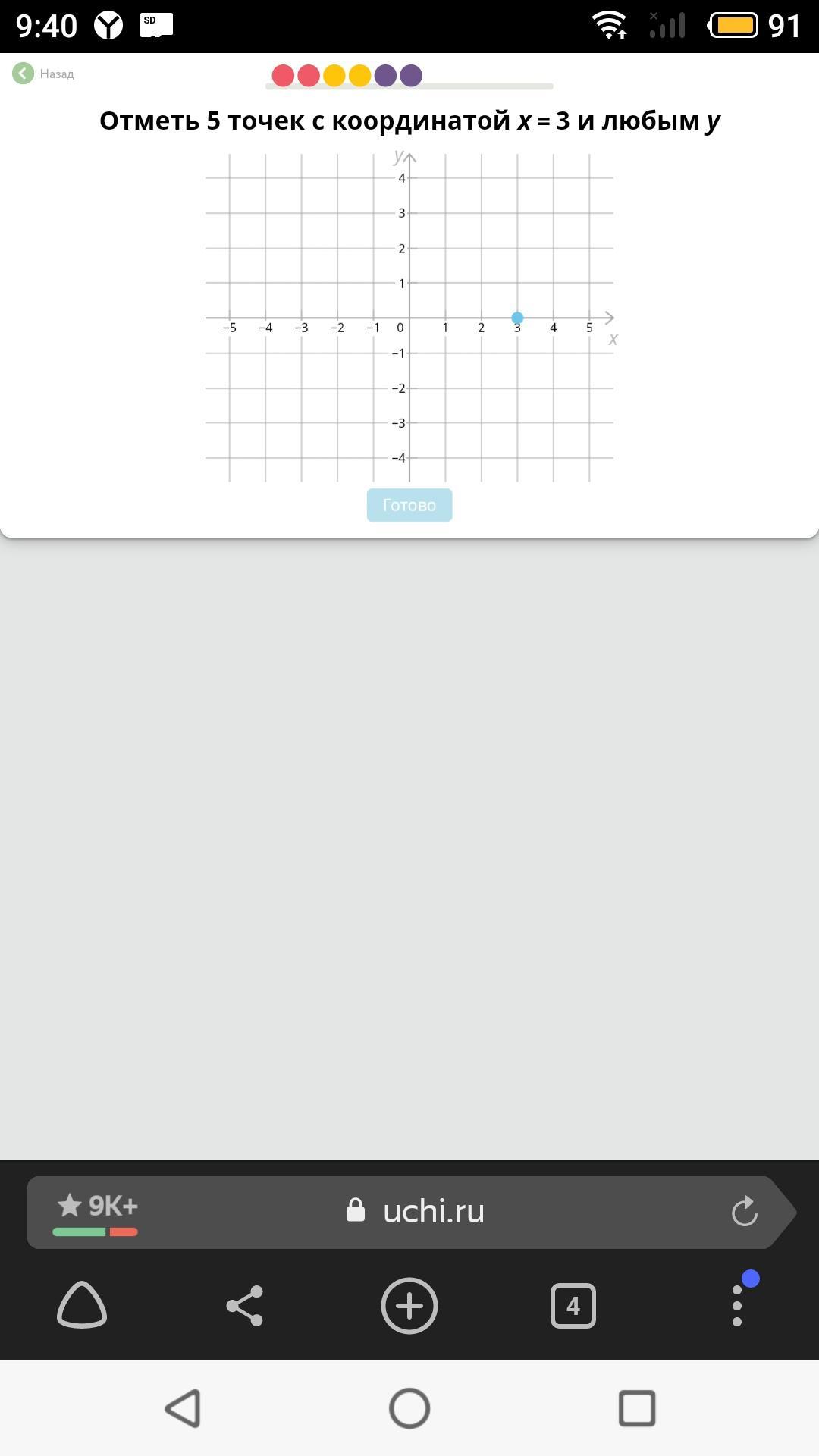
Task: Open the uchi.ru address bar
Action: pyautogui.click(x=432, y=1211)
